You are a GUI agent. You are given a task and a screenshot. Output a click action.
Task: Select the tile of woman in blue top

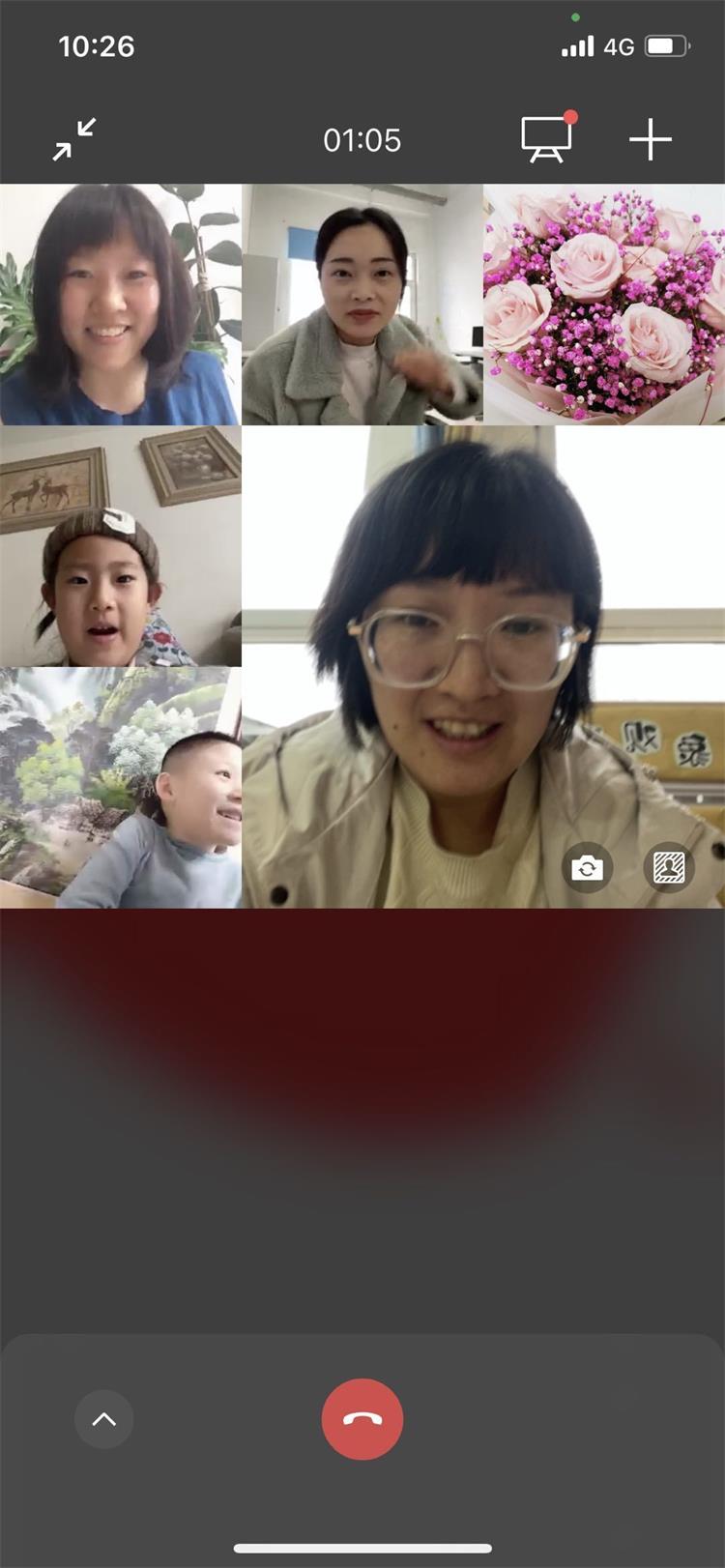click(x=120, y=305)
